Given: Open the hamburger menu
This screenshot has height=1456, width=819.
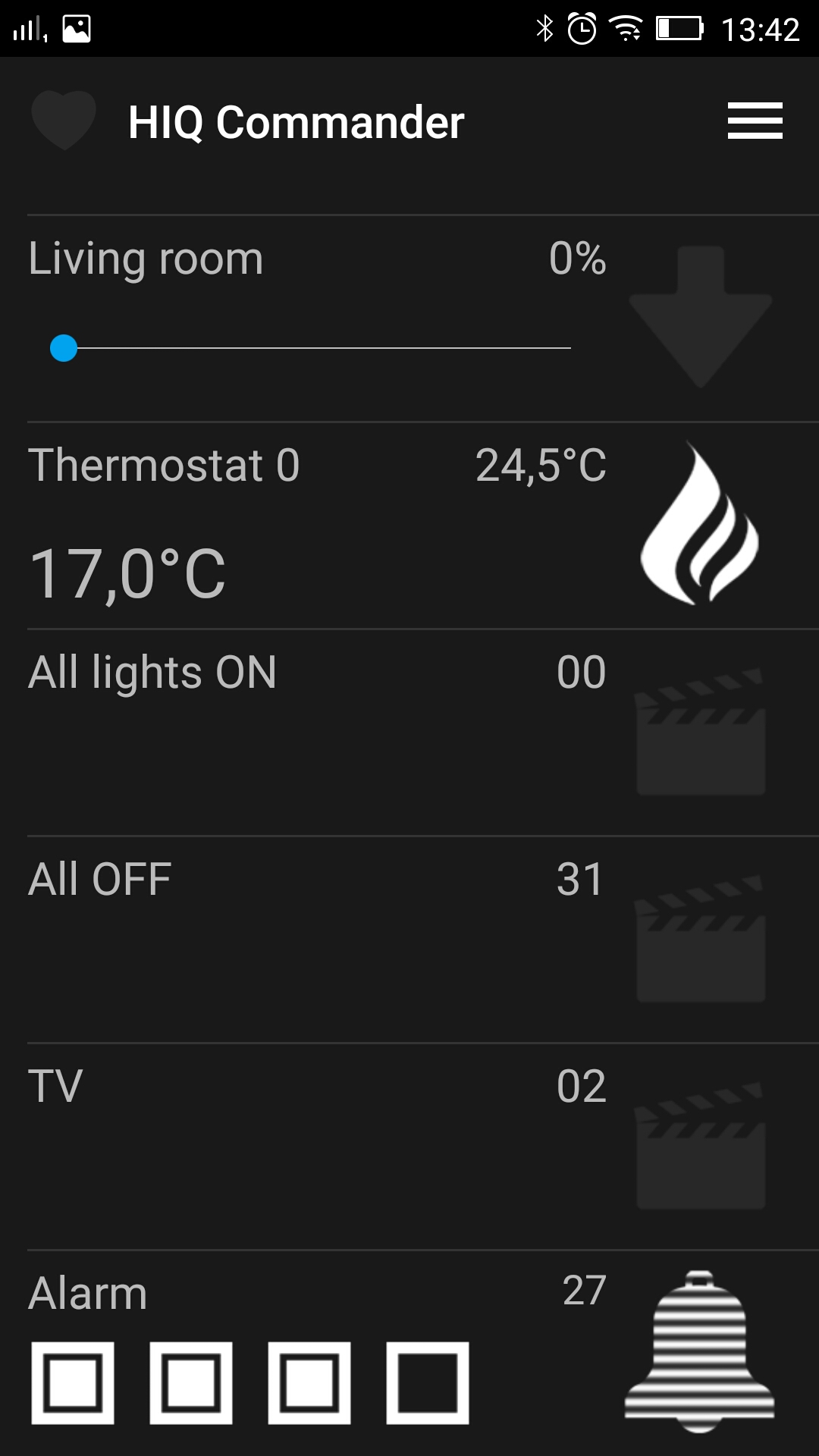Looking at the screenshot, I should click(755, 121).
